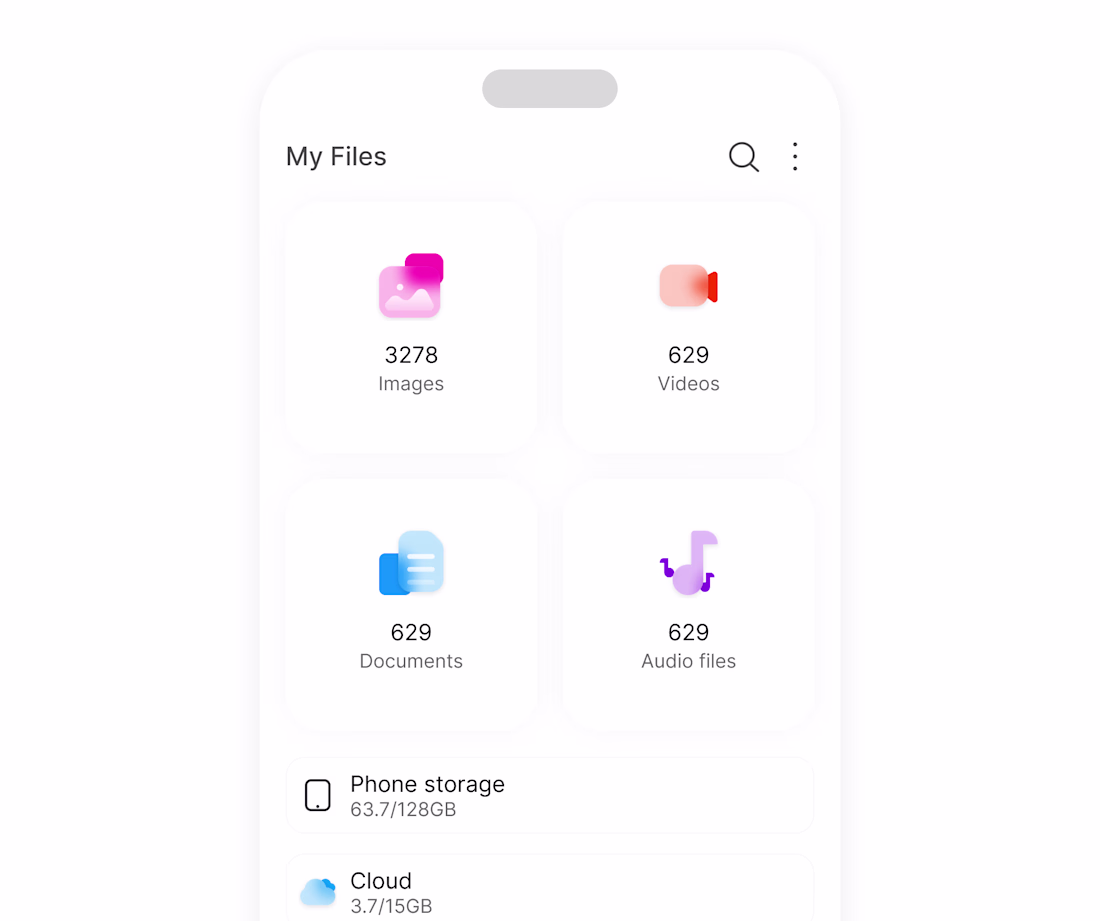Open the Videos category card
Viewport: 1100px width, 921px height.
(688, 328)
